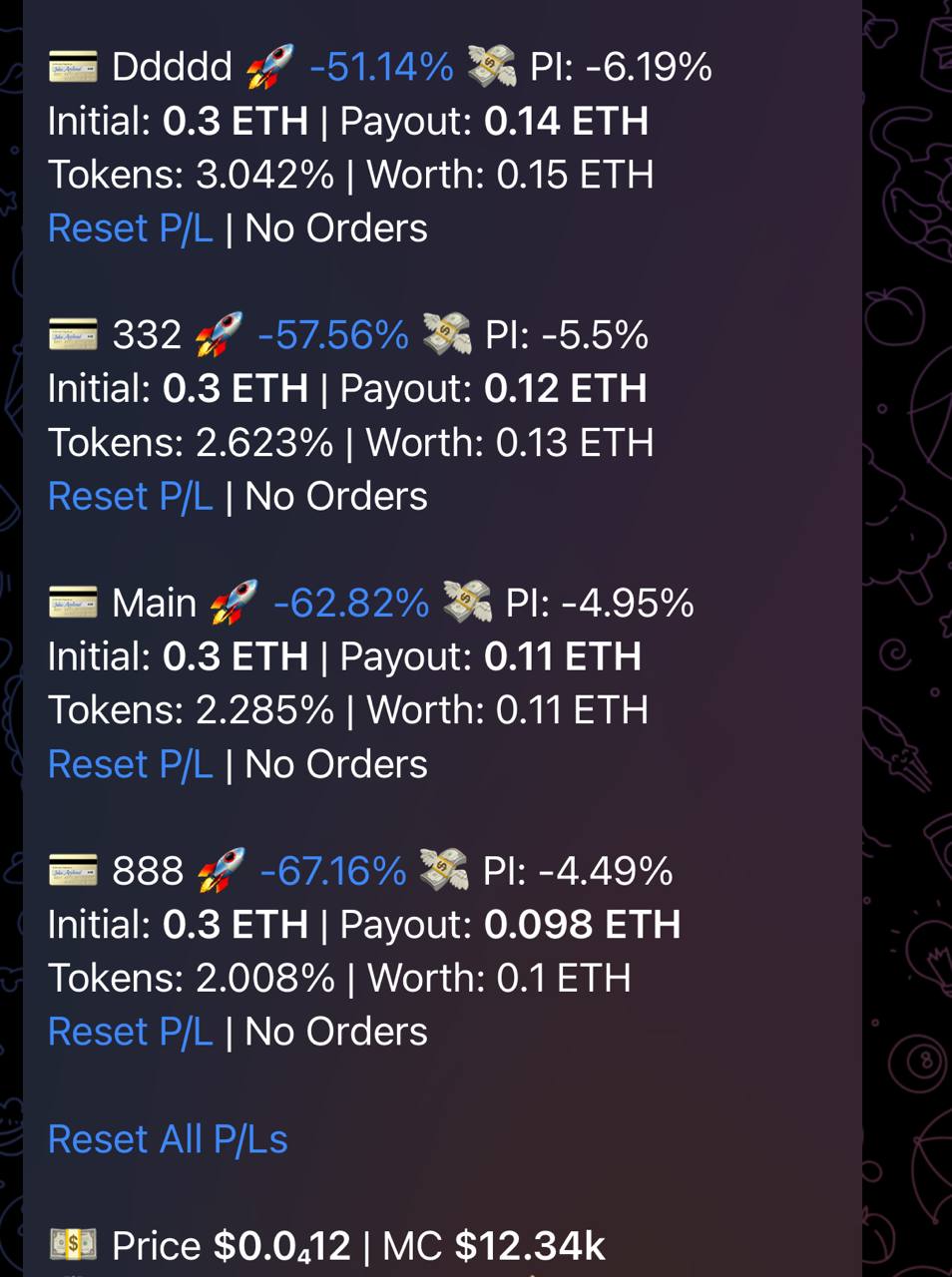The height and width of the screenshot is (1277, 952).
Task: Open the -57.56% link for wallet 332
Action: point(332,335)
